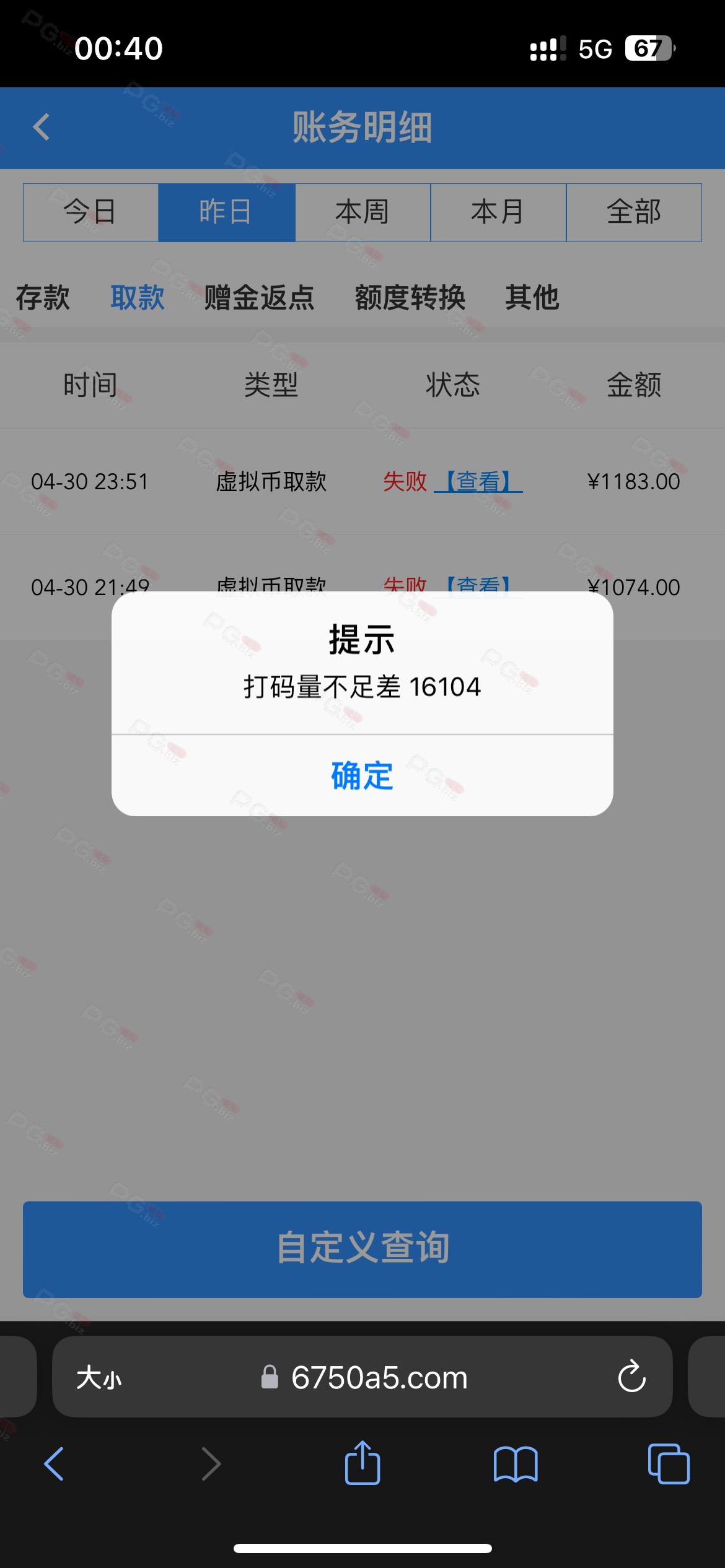Screen dimensions: 725x1568
Task: Open the 存款 category
Action: (x=43, y=297)
